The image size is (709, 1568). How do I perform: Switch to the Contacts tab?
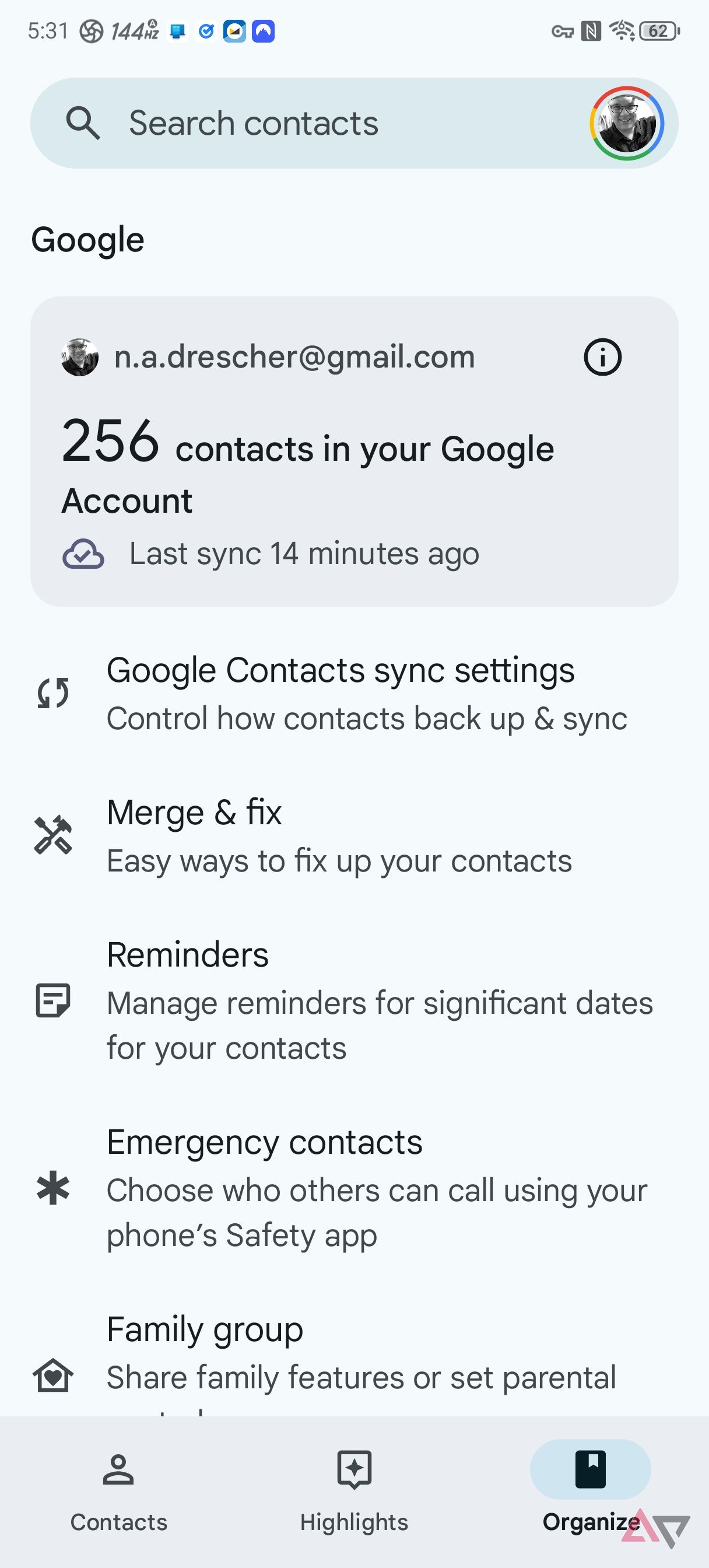tap(119, 1492)
